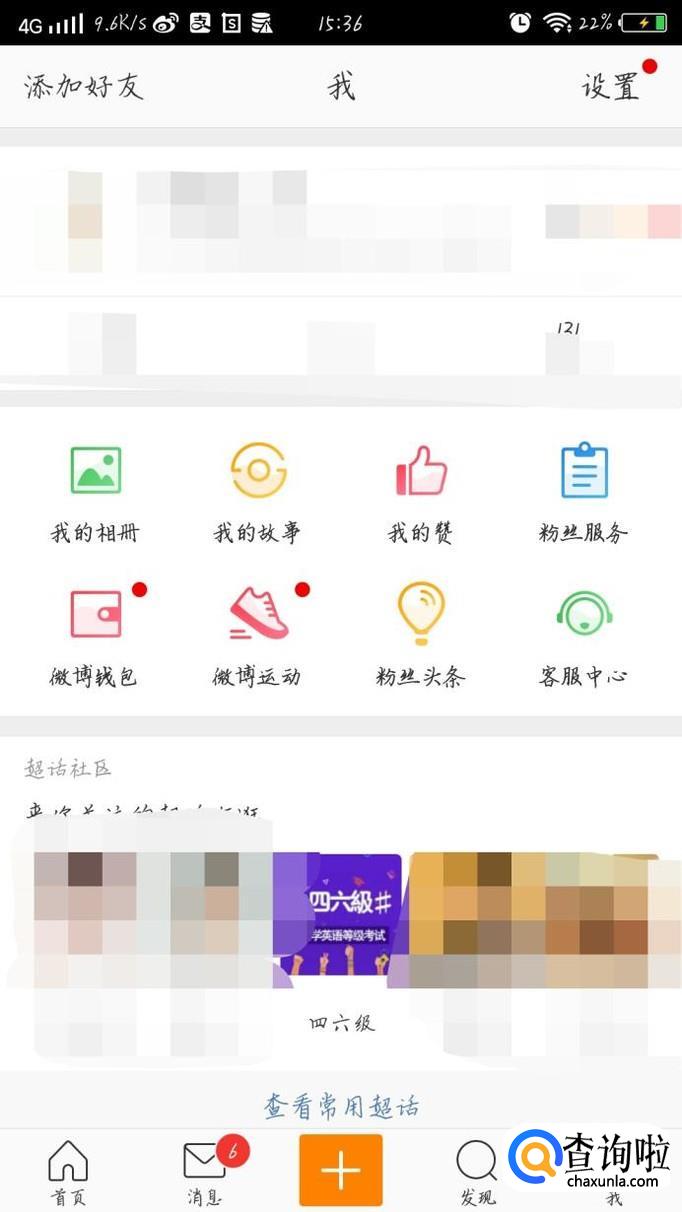Open 粉丝头条
The height and width of the screenshot is (1212, 682).
tap(420, 637)
